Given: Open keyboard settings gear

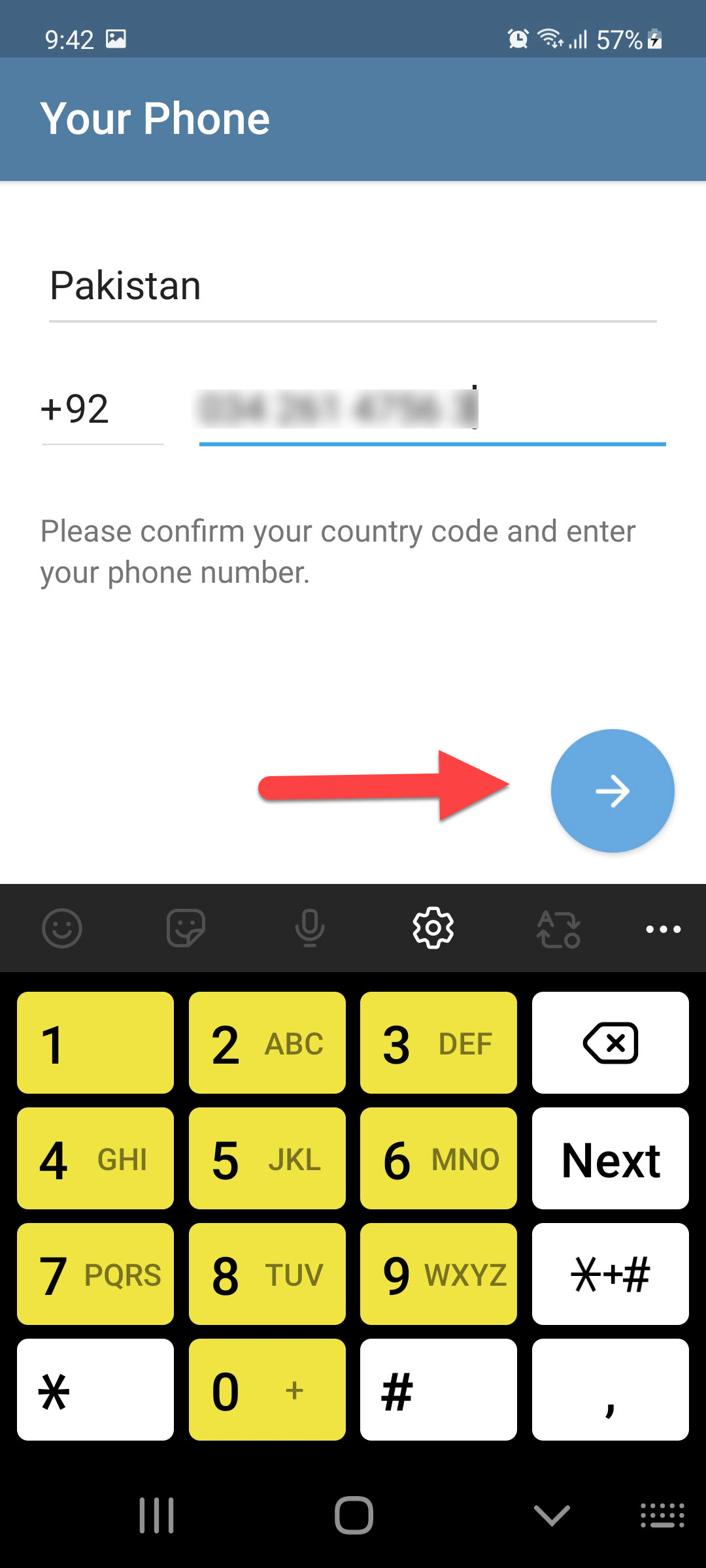Looking at the screenshot, I should (x=433, y=928).
